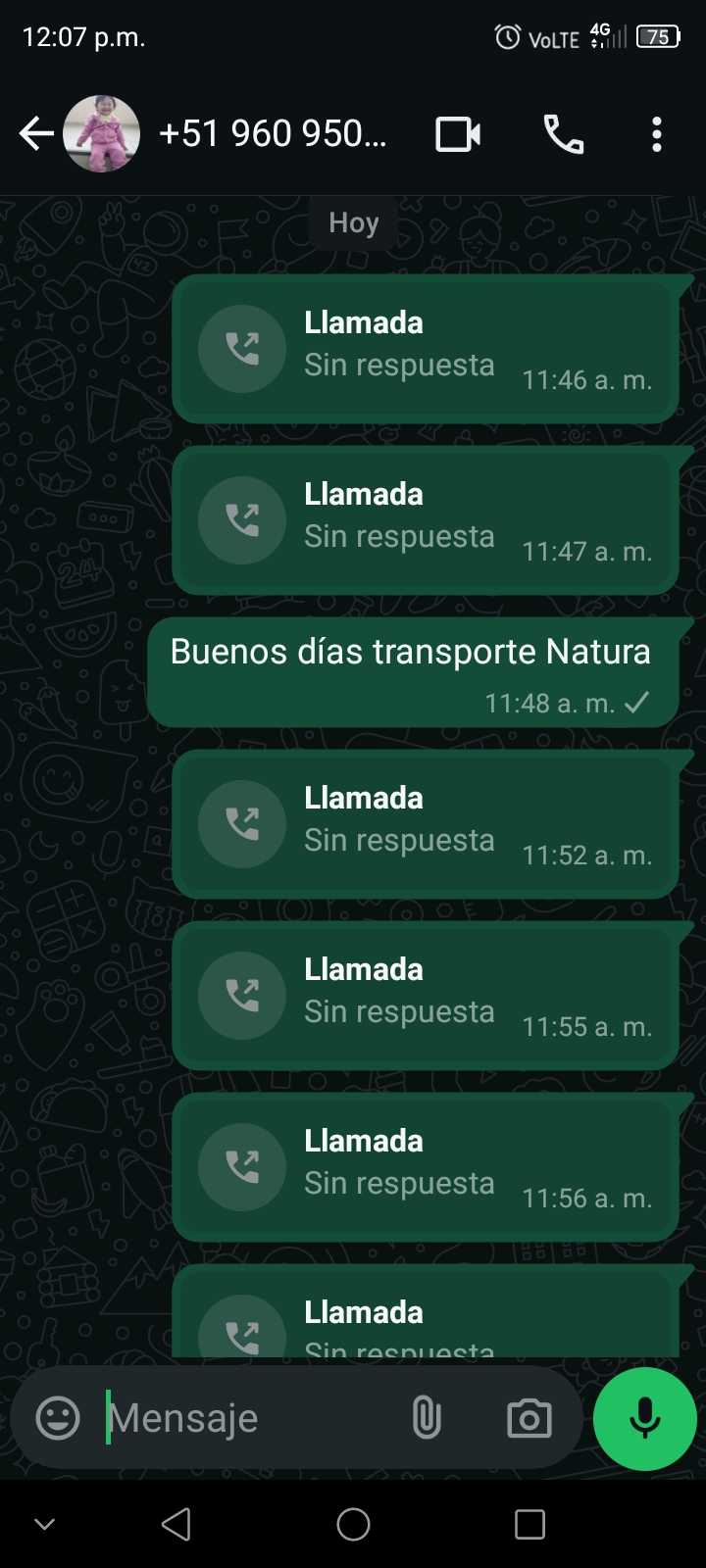Open the overflow menu
Screen dimensions: 706x1568
point(657,134)
